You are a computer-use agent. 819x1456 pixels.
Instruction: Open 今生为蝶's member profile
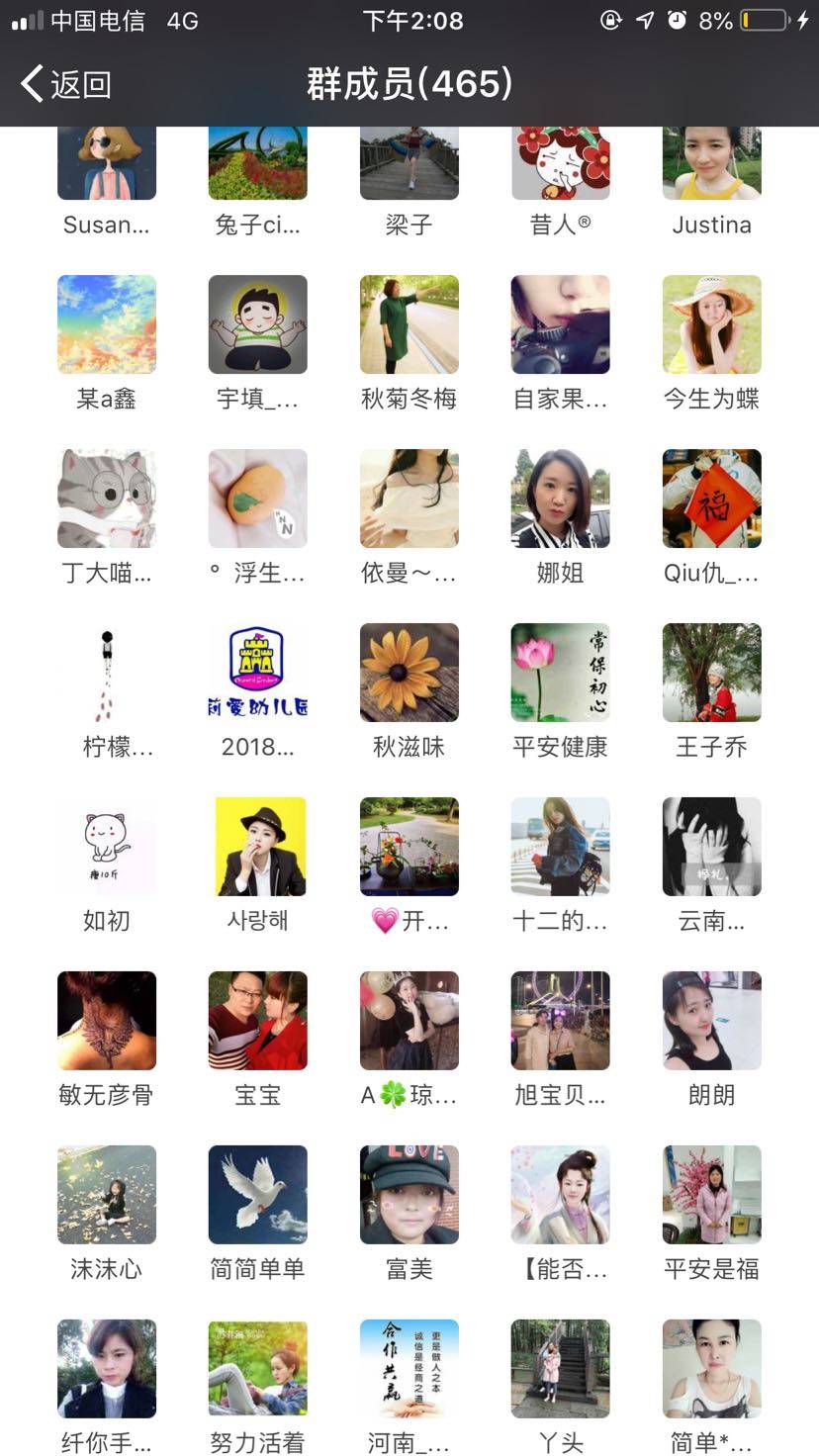711,324
